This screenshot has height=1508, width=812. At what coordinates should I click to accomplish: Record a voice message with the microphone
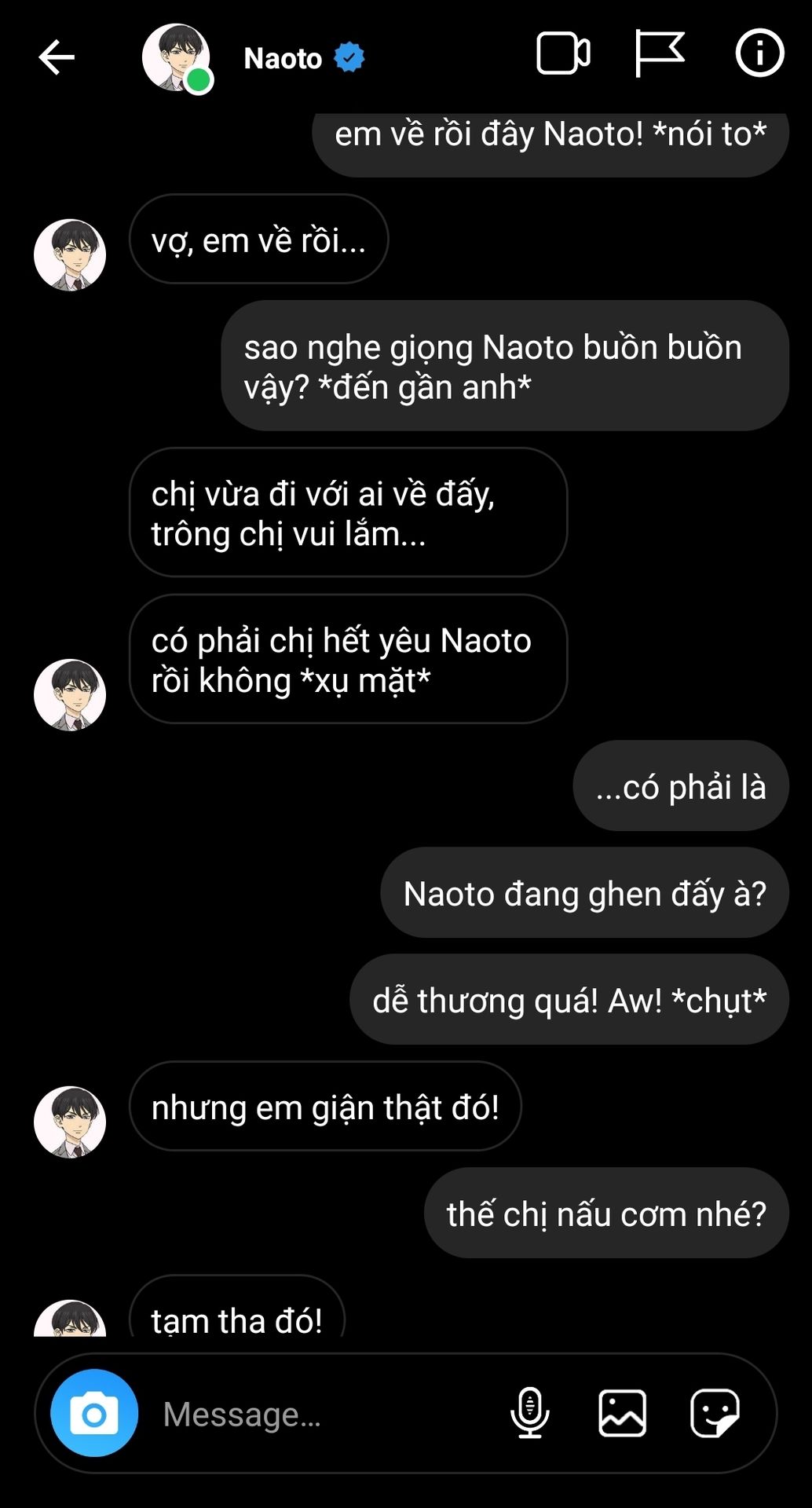tap(530, 1412)
